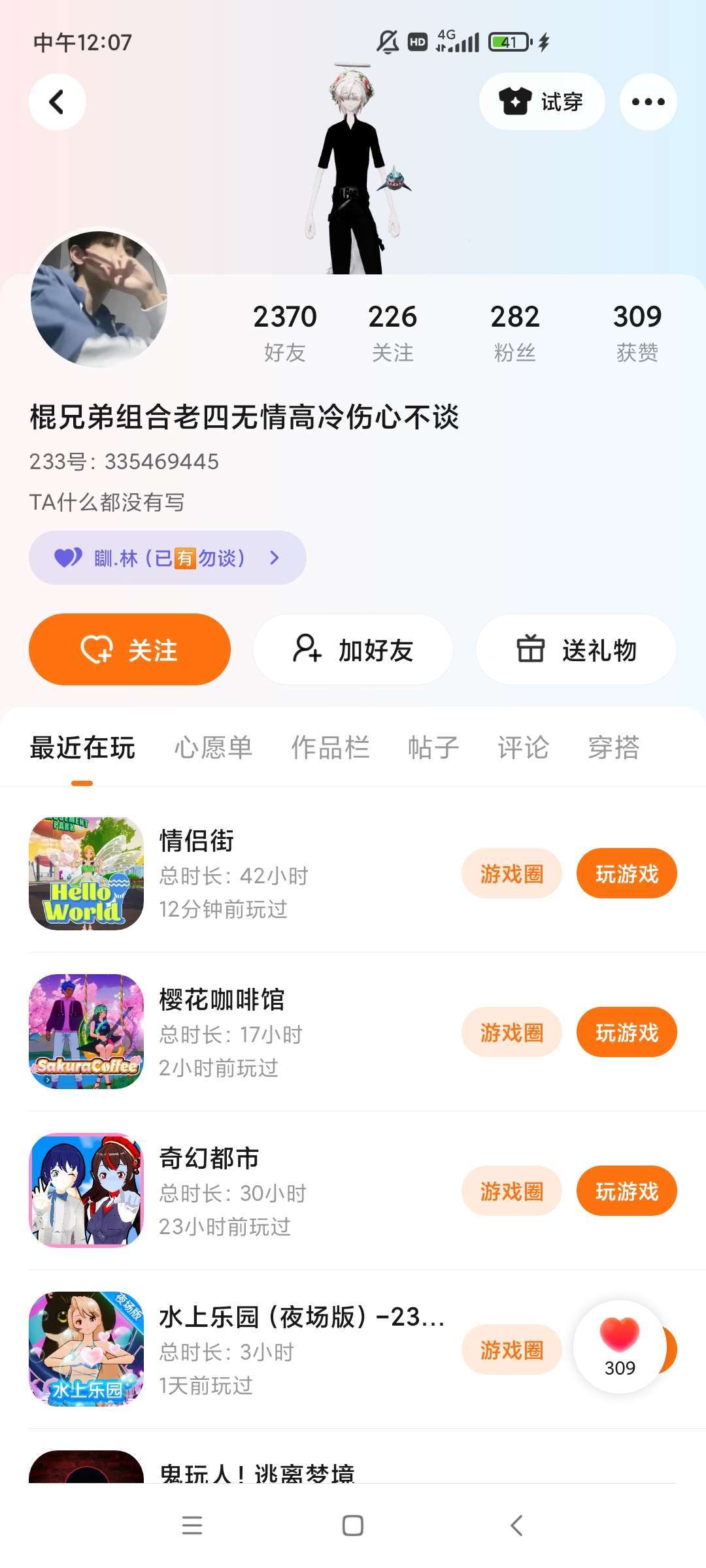Open the 瞓.林 couple badge link
The width and height of the screenshot is (706, 1568).
point(167,558)
